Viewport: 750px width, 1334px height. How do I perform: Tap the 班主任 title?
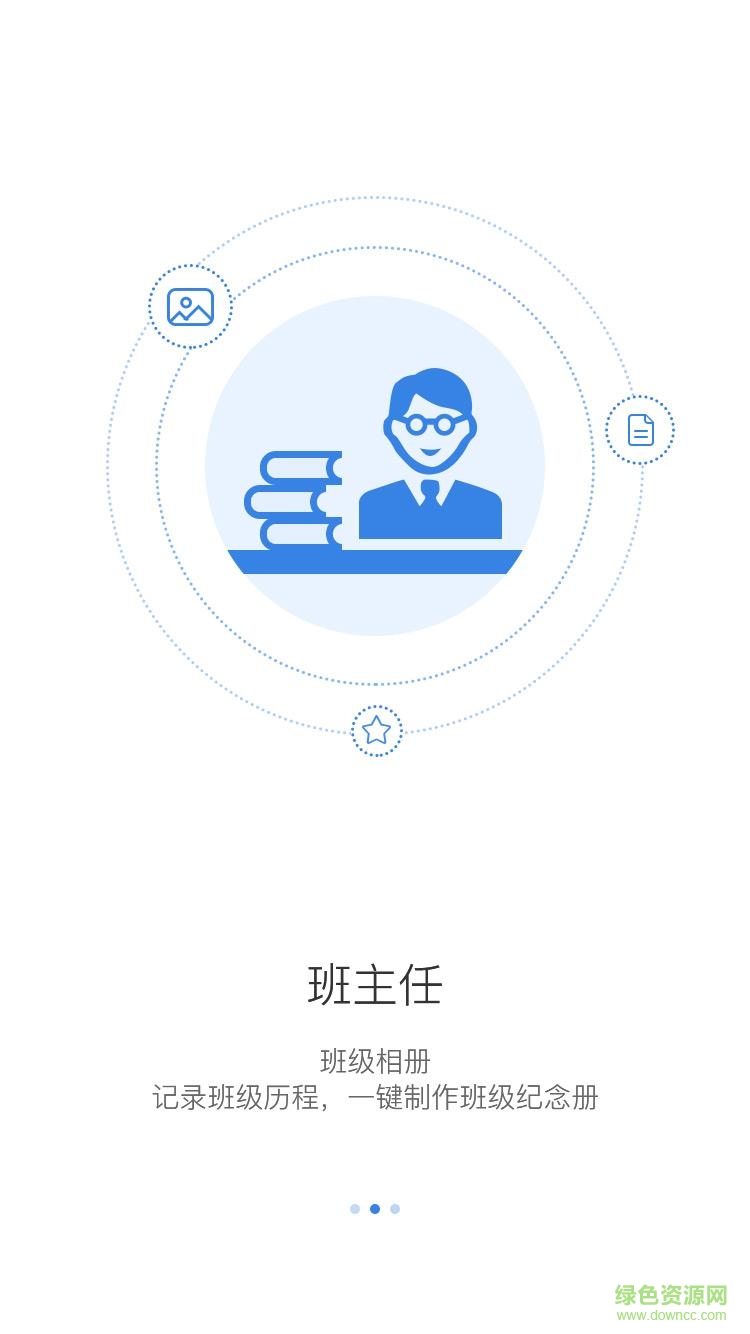coord(375,984)
